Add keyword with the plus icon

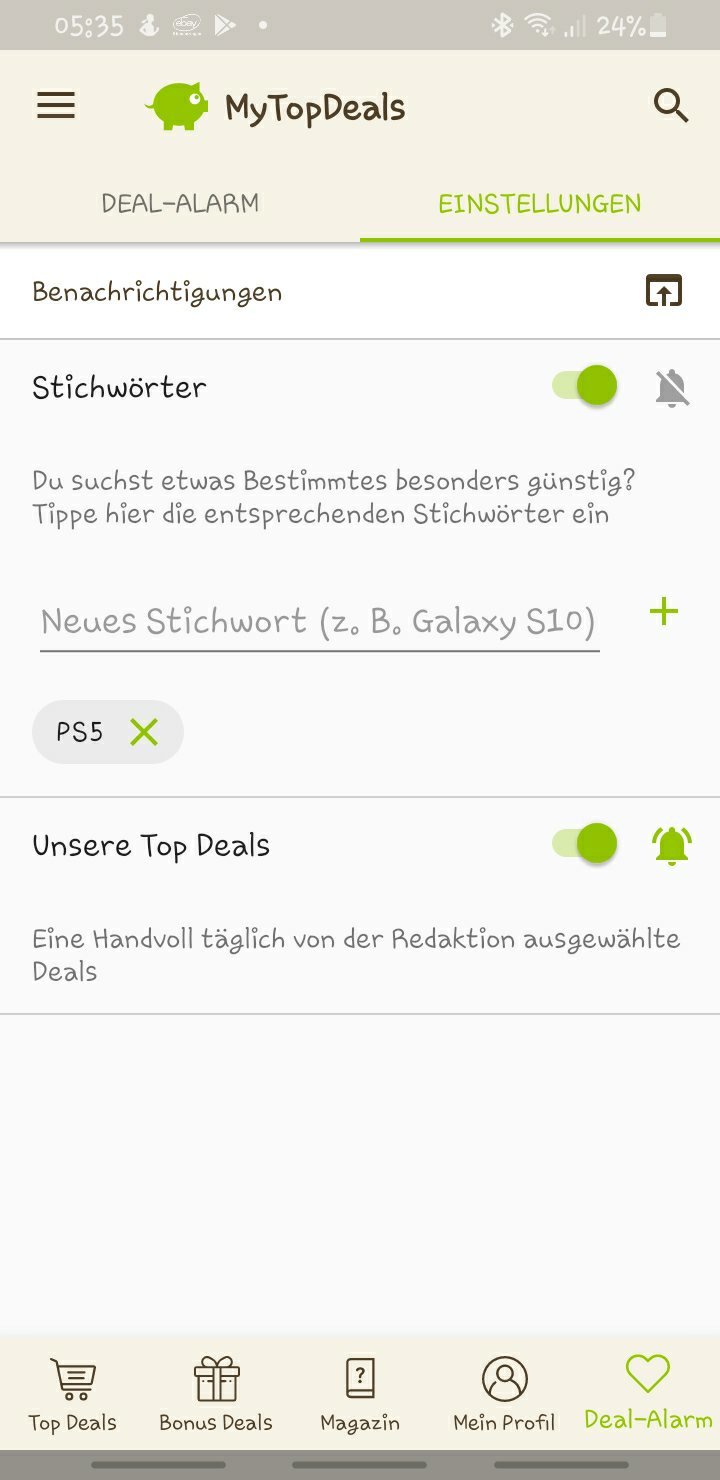coord(664,612)
